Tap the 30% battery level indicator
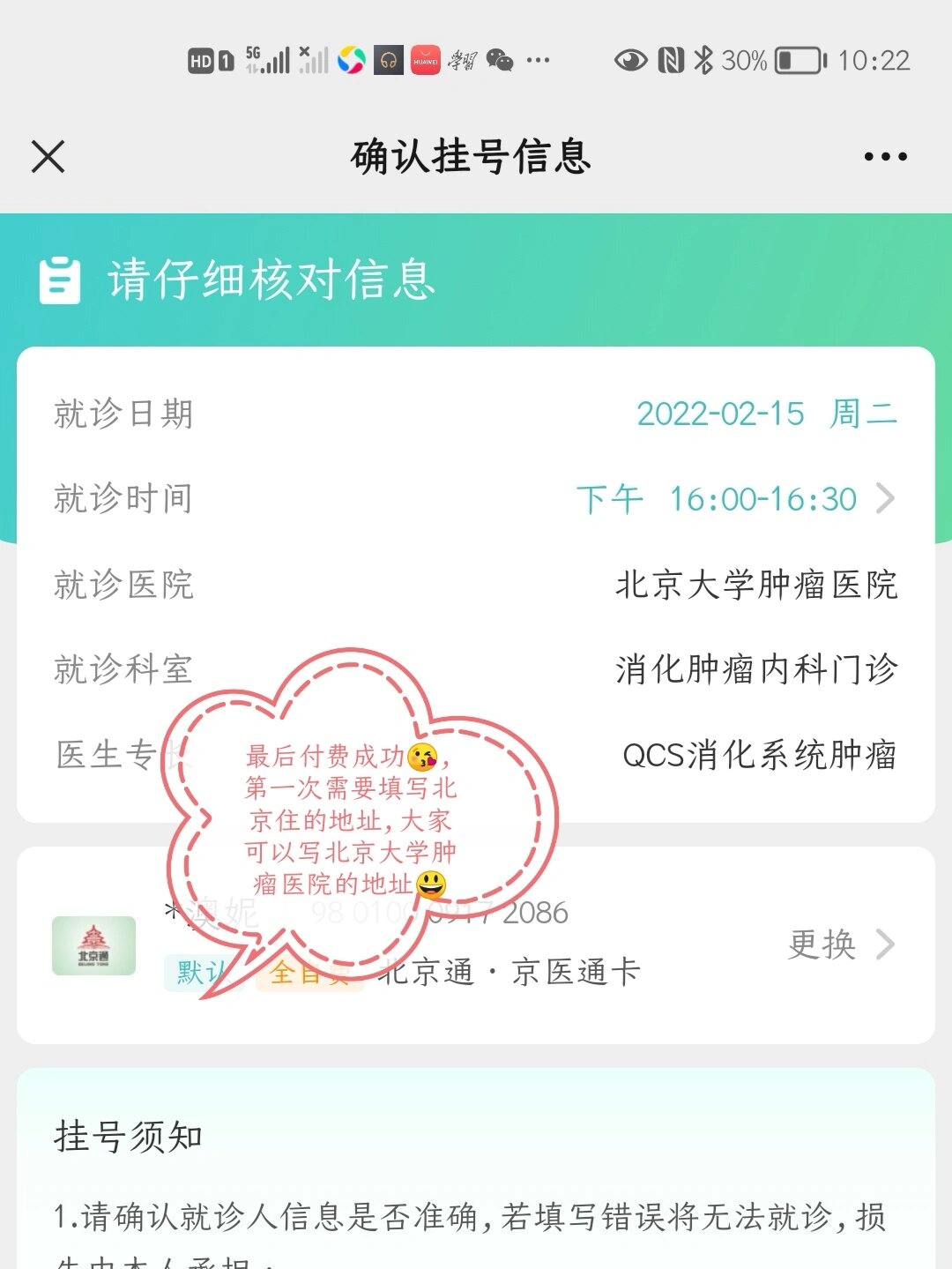The height and width of the screenshot is (1269, 952). 746,59
